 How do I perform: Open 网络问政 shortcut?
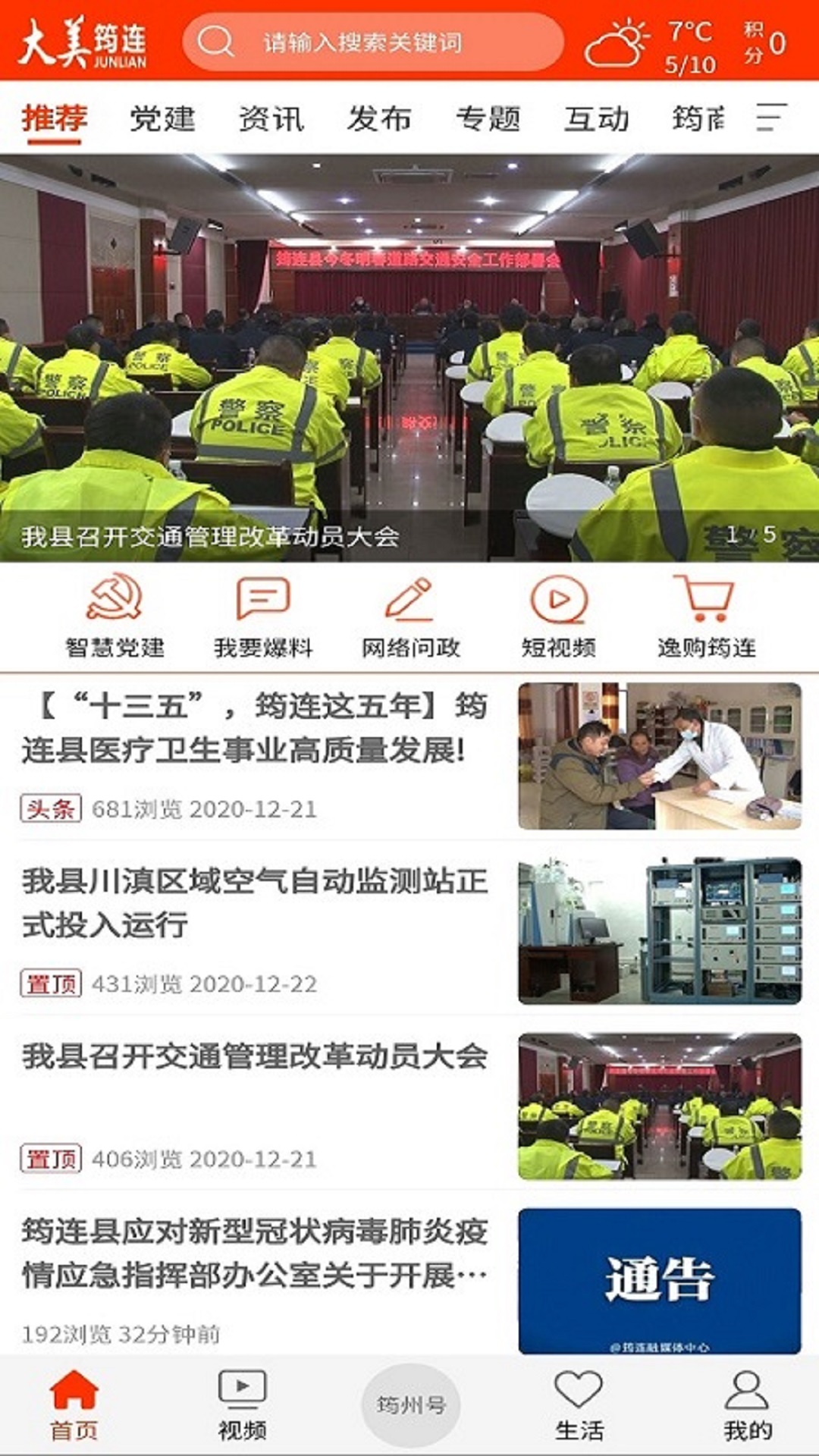[410, 617]
